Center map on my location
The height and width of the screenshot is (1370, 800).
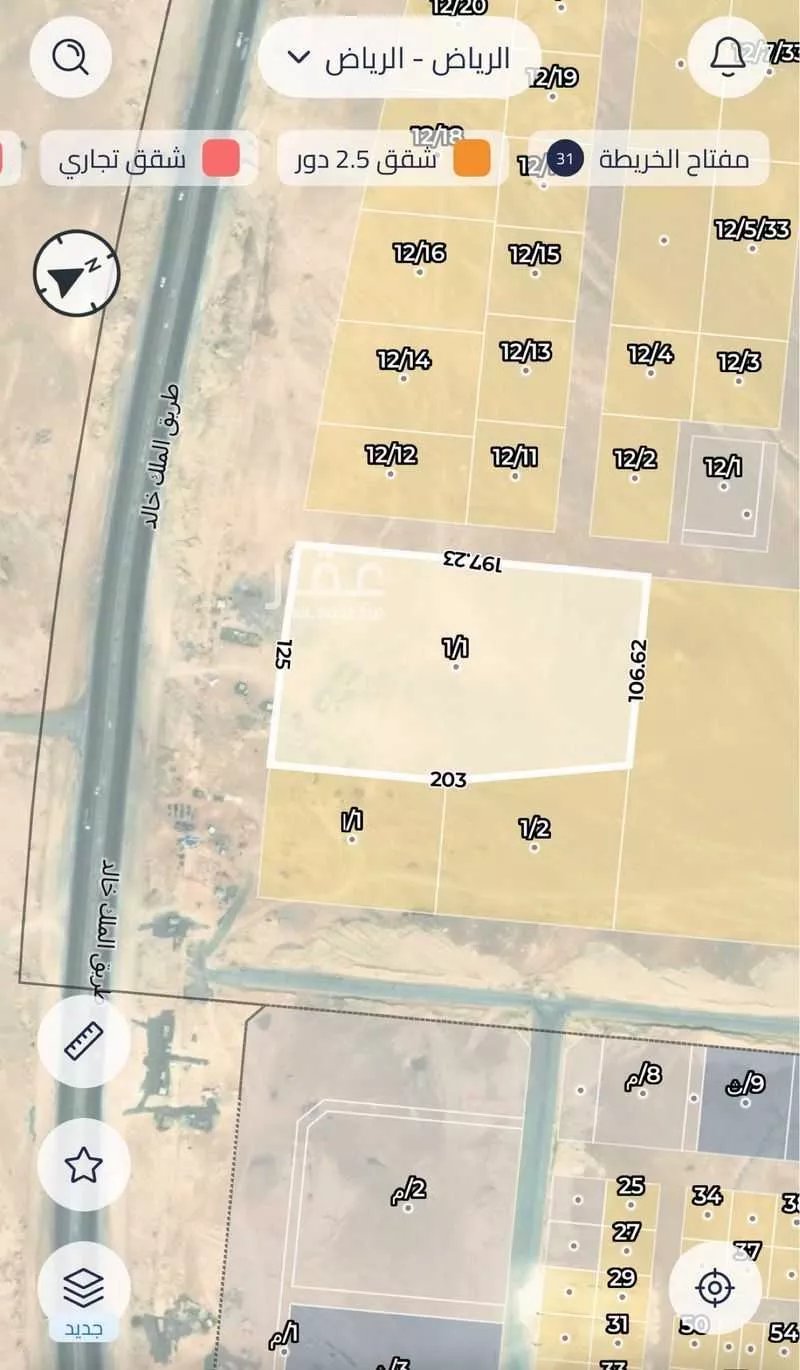click(x=714, y=1287)
